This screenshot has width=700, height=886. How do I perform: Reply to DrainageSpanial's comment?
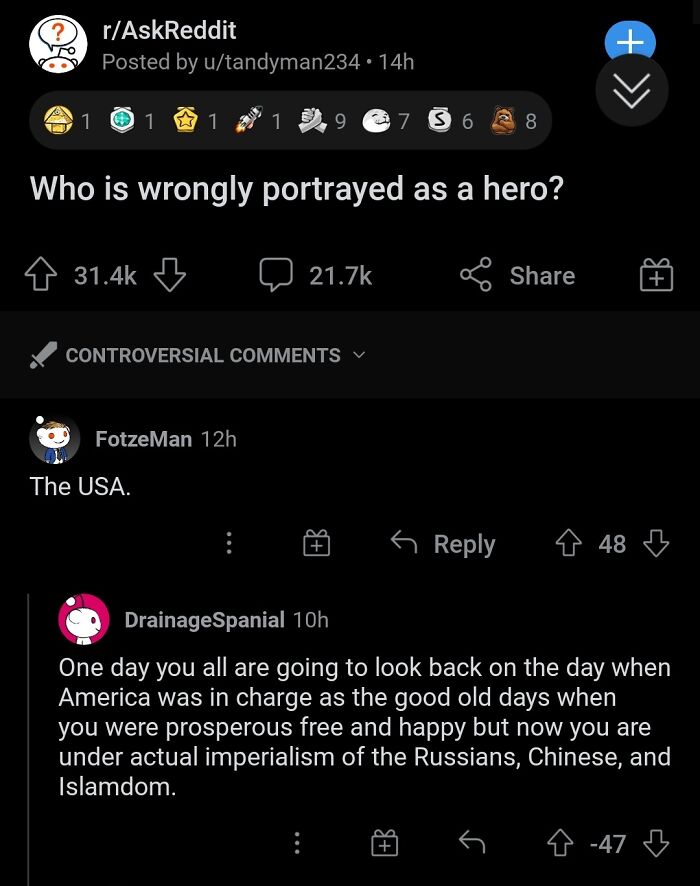point(470,843)
